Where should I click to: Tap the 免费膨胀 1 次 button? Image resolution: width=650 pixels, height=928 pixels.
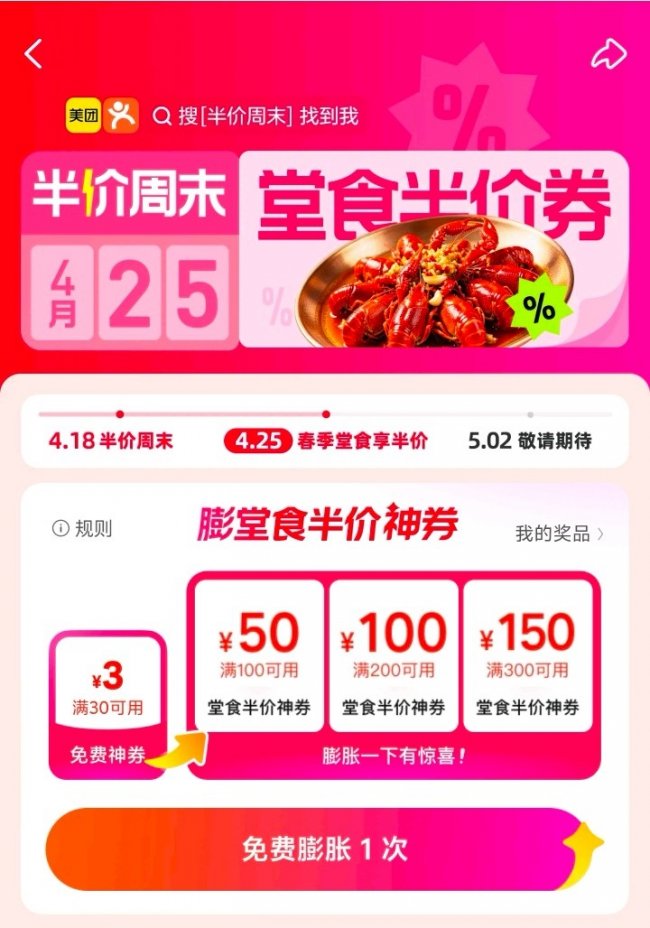pos(324,849)
